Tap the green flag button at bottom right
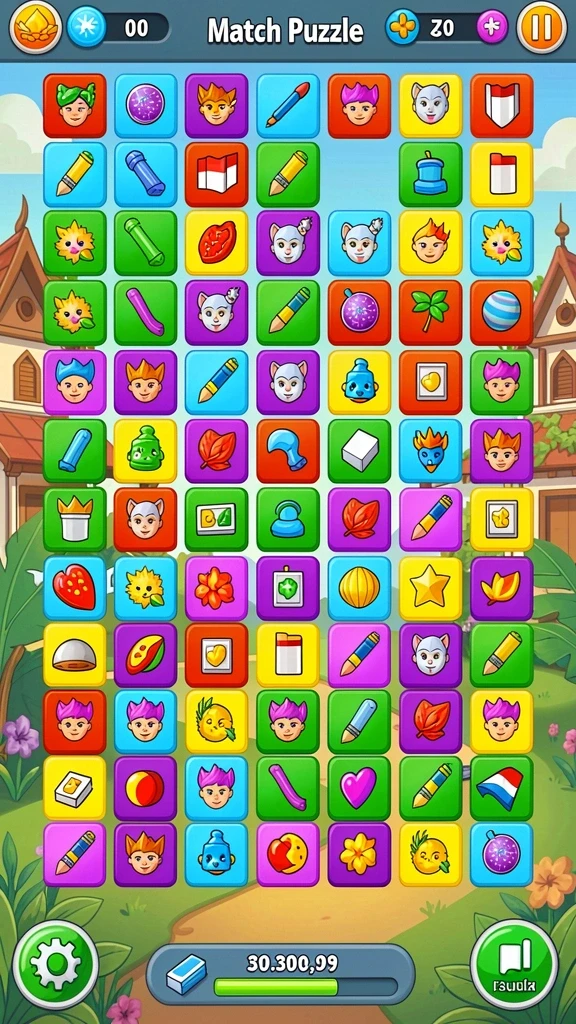 (514, 964)
